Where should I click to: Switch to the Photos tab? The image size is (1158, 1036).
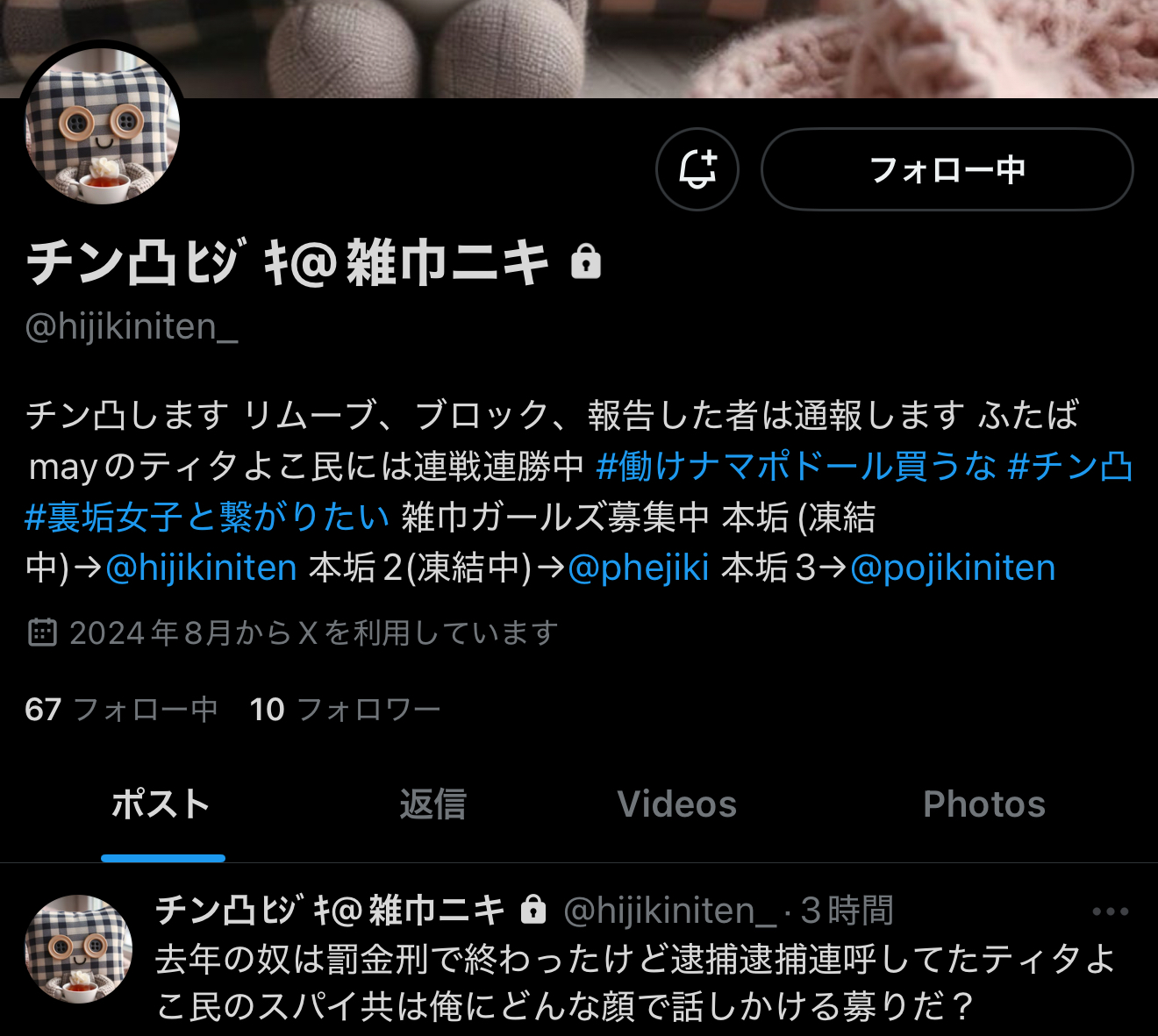[x=983, y=804]
